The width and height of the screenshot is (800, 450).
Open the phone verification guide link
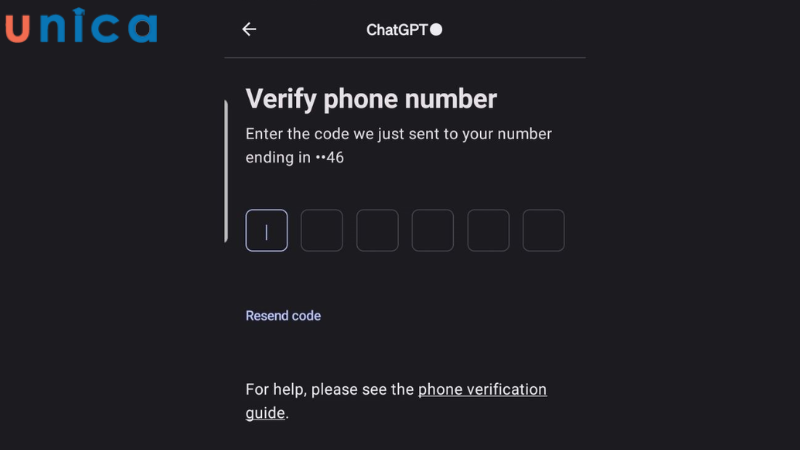482,390
